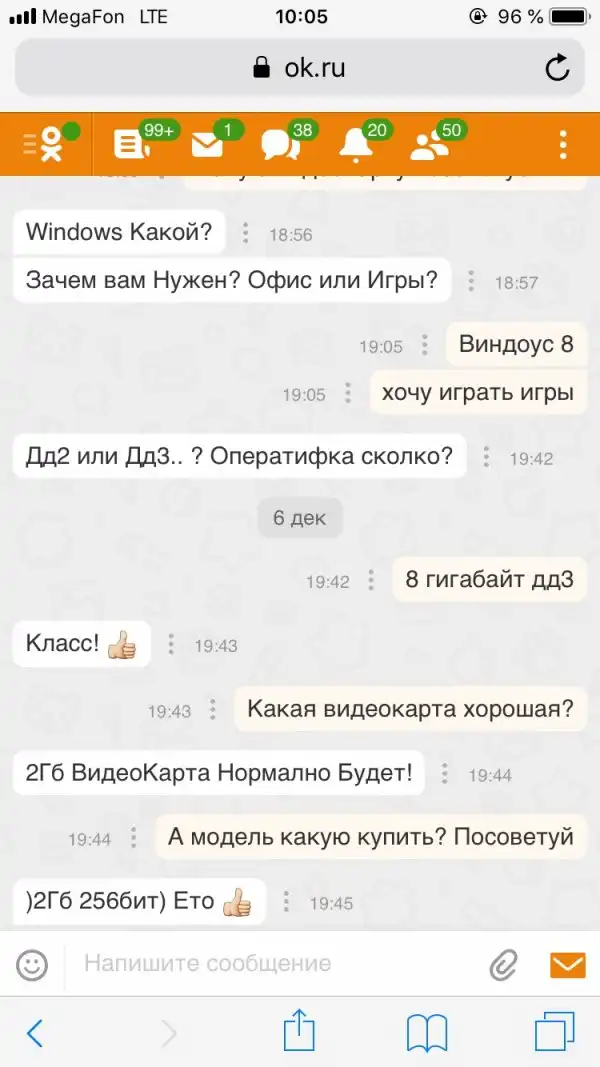Open options for message "Windows Какой?"
This screenshot has height=1067, width=600.
click(246, 233)
